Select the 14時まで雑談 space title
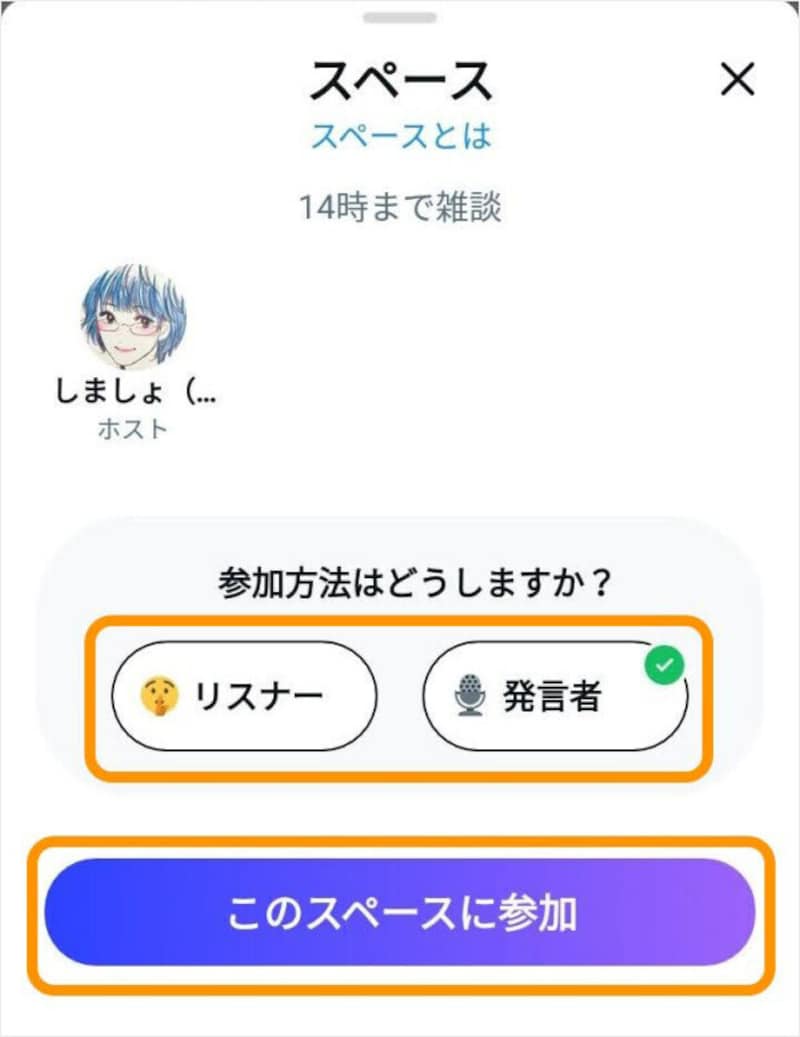 coord(398,205)
